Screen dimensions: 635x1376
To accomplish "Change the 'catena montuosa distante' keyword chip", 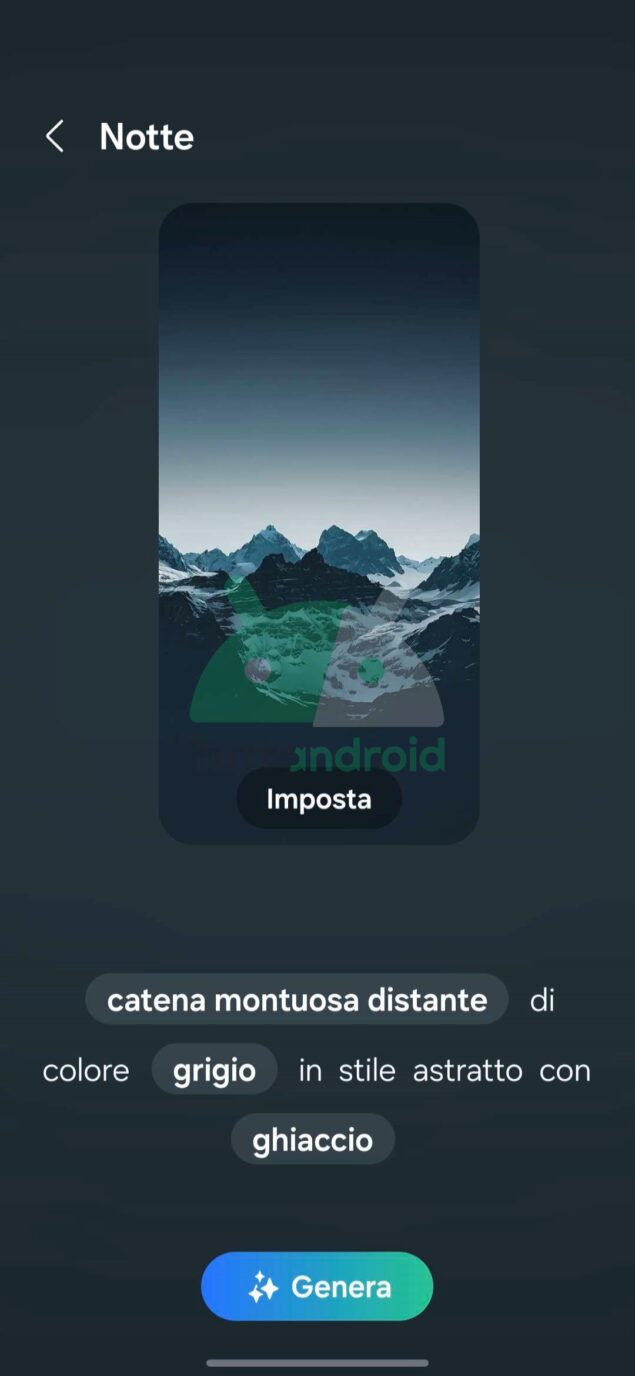I will pos(297,999).
